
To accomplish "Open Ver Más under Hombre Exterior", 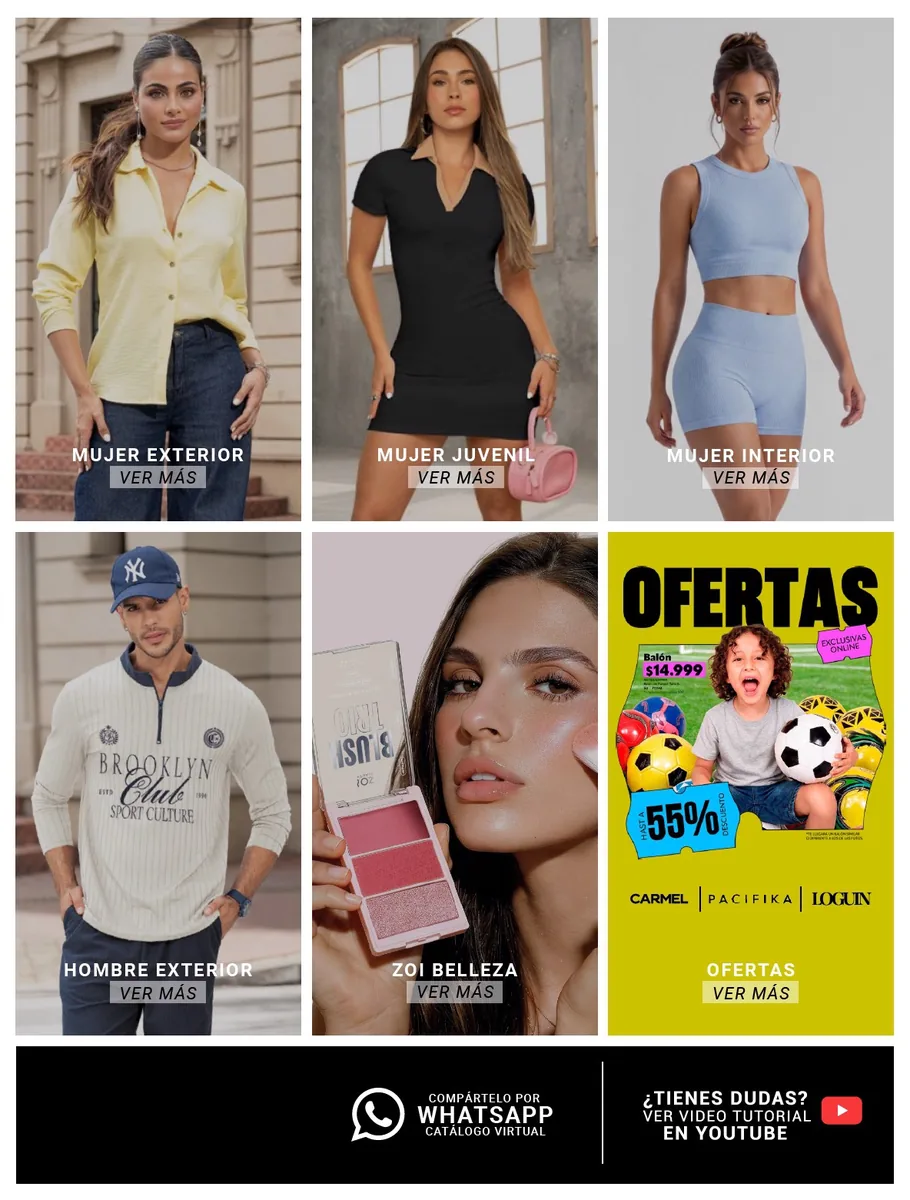I will point(158,993).
